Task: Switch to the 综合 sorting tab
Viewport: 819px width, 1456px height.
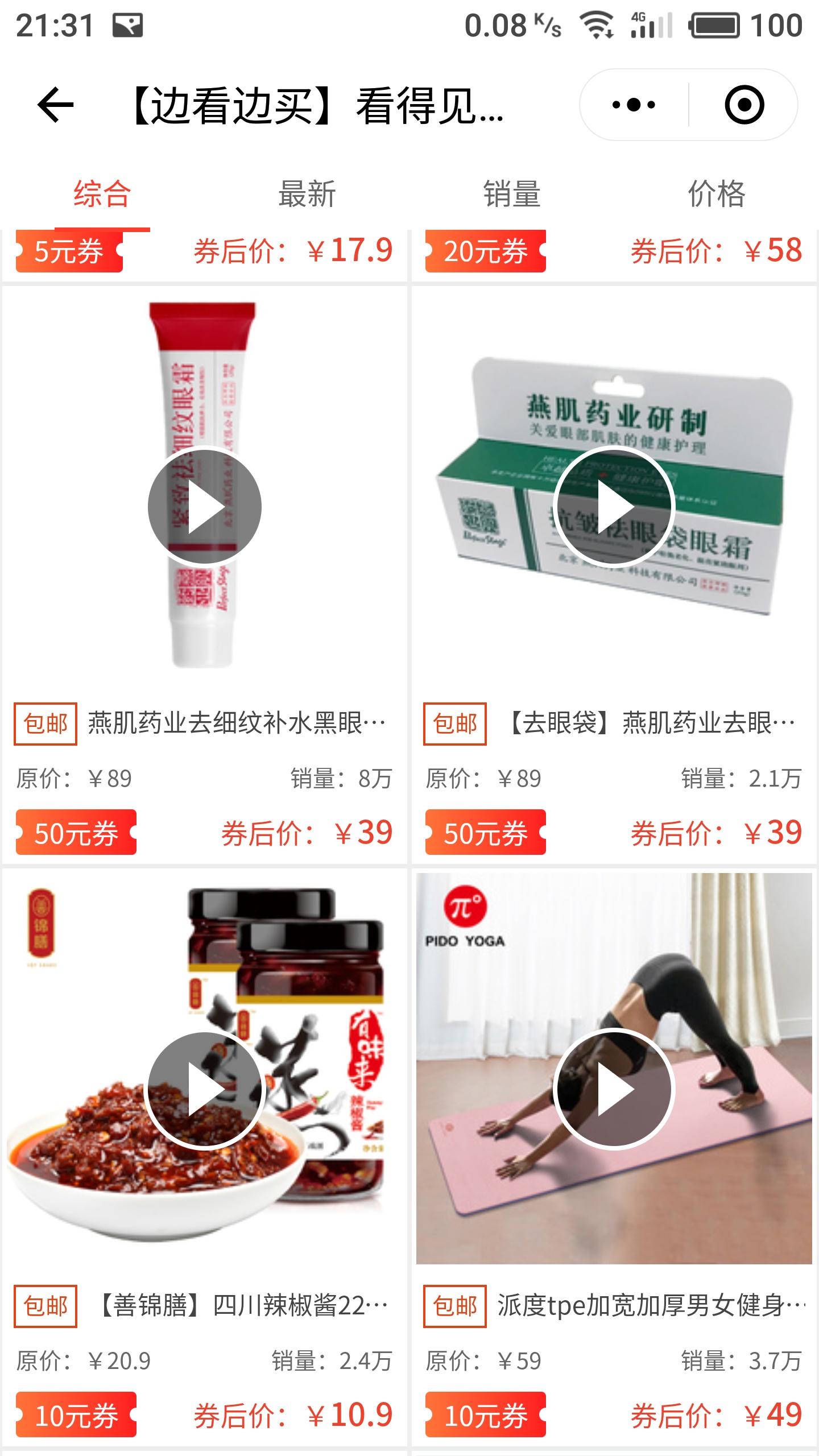Action: point(102,194)
